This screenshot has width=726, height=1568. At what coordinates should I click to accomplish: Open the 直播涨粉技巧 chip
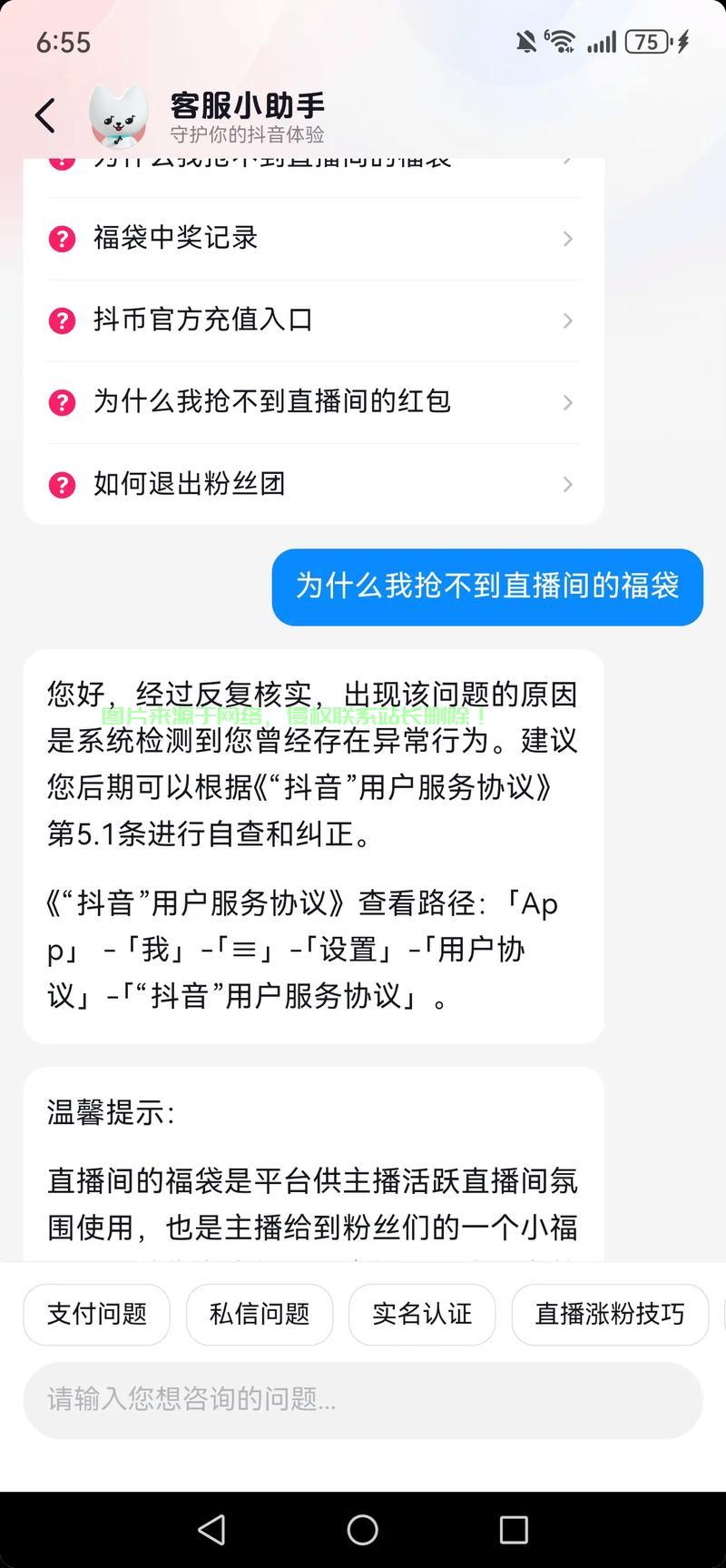[610, 1314]
